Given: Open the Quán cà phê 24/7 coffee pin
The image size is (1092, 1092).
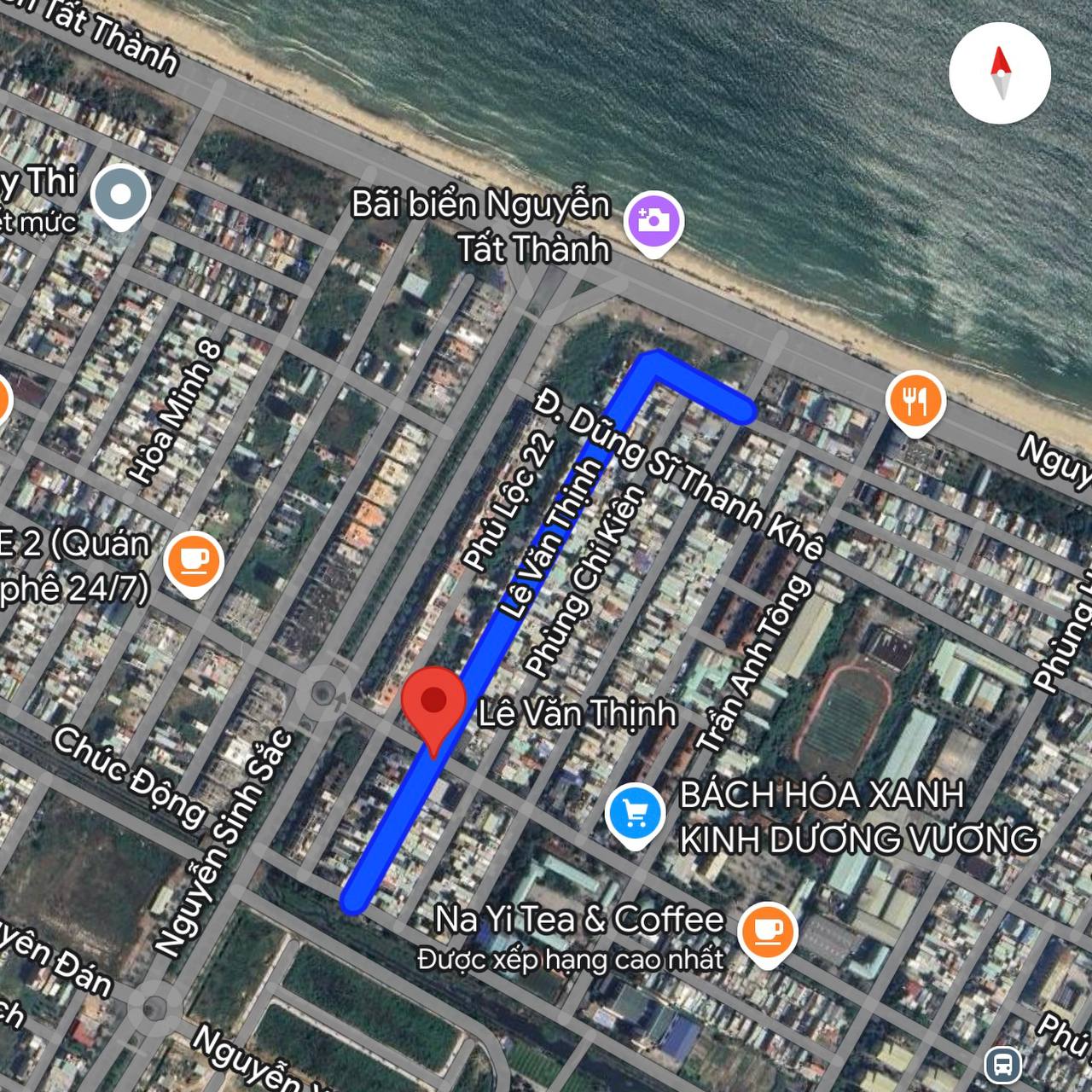Looking at the screenshot, I should tap(195, 561).
